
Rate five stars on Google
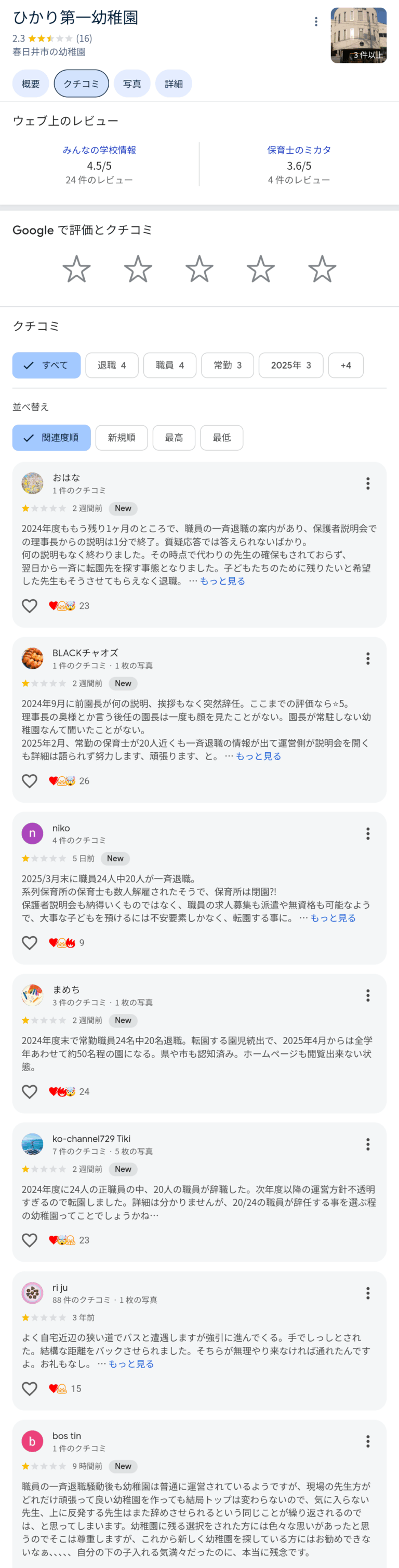coord(322,269)
